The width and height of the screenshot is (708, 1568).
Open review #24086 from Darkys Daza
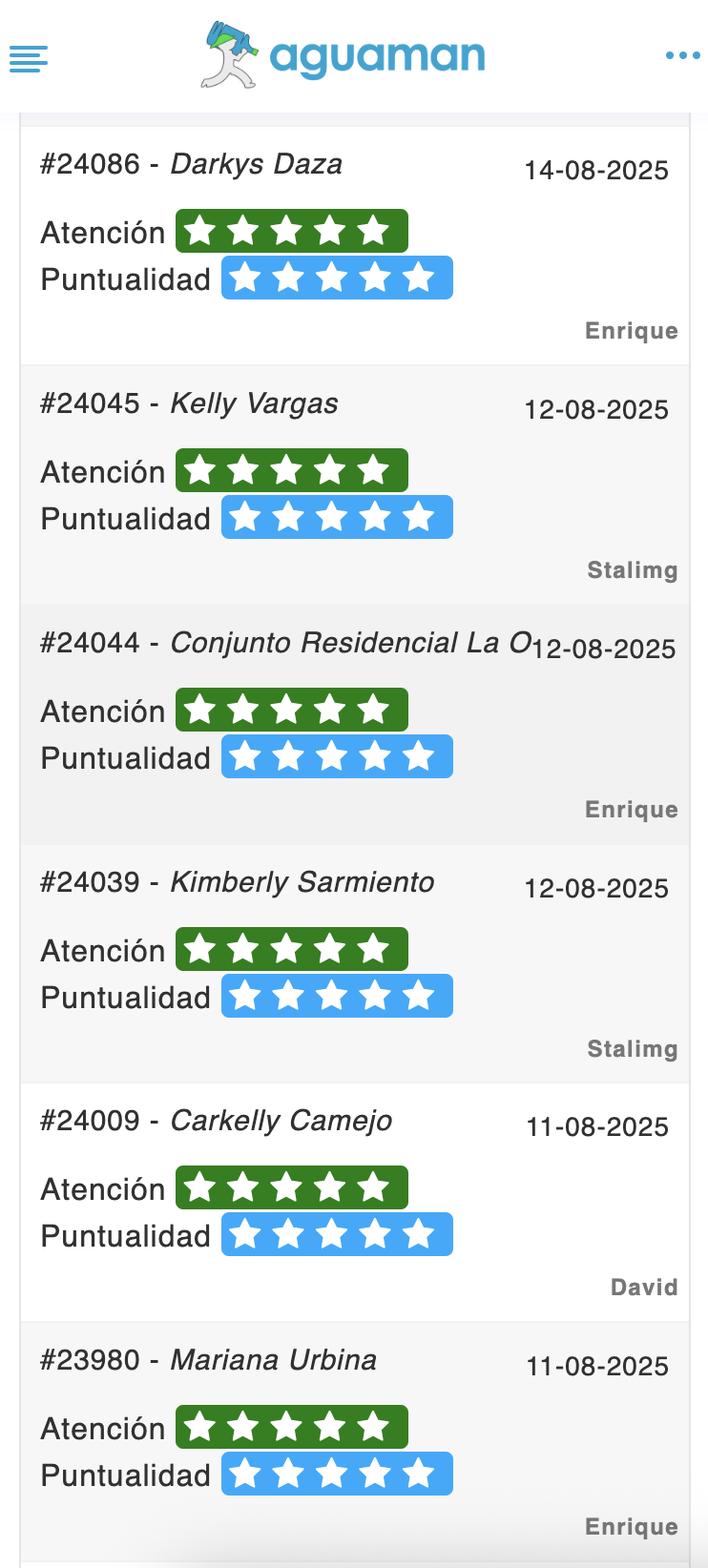(355, 246)
